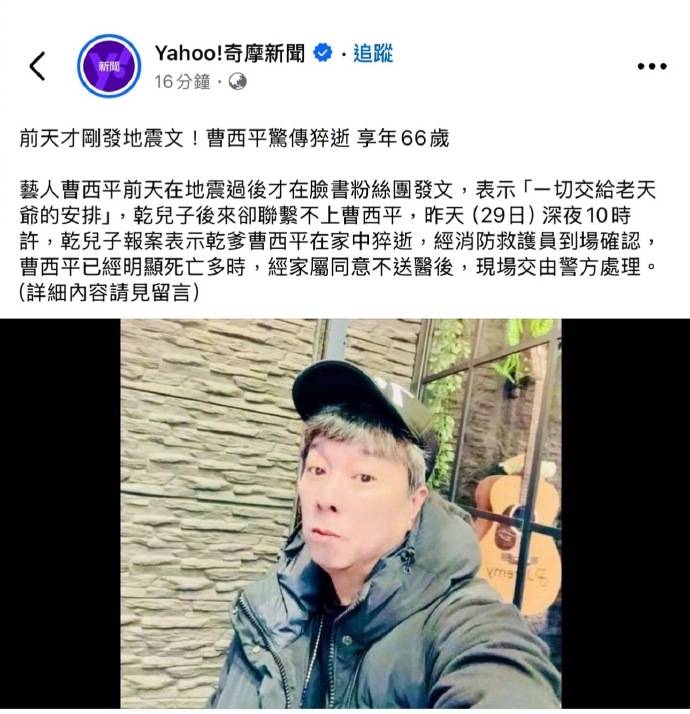Go back with the arrow icon
The width and height of the screenshot is (690, 714).
[x=37, y=66]
